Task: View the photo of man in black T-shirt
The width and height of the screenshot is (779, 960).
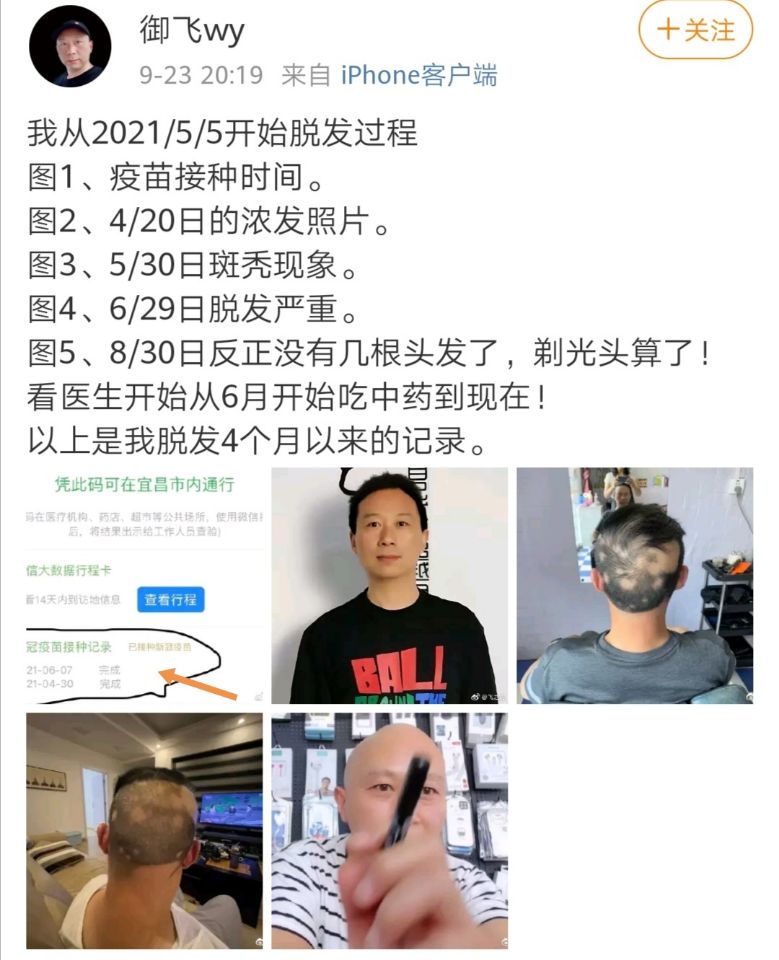Action: (389, 585)
